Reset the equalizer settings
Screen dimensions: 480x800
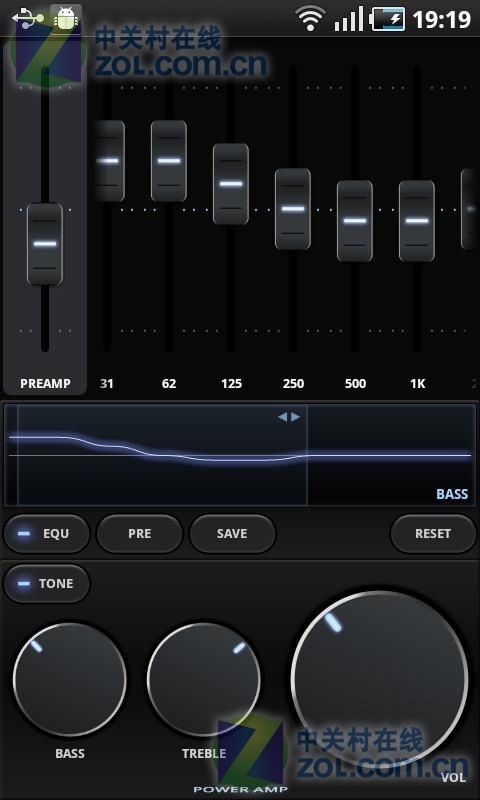[x=433, y=534]
